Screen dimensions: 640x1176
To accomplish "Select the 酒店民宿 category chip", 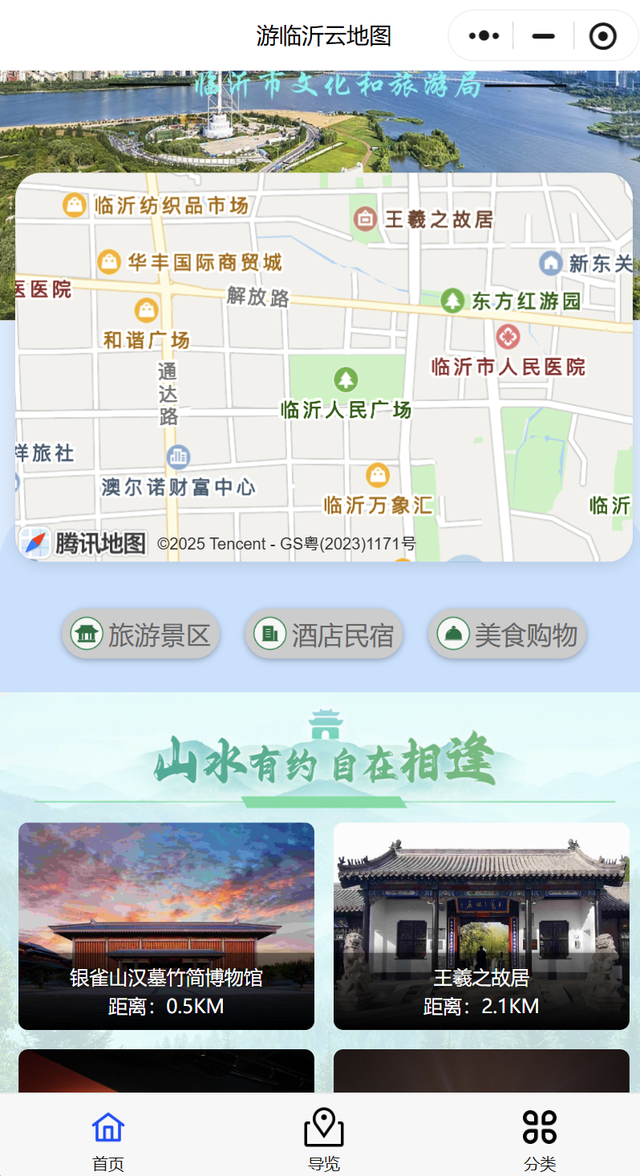I will point(324,634).
